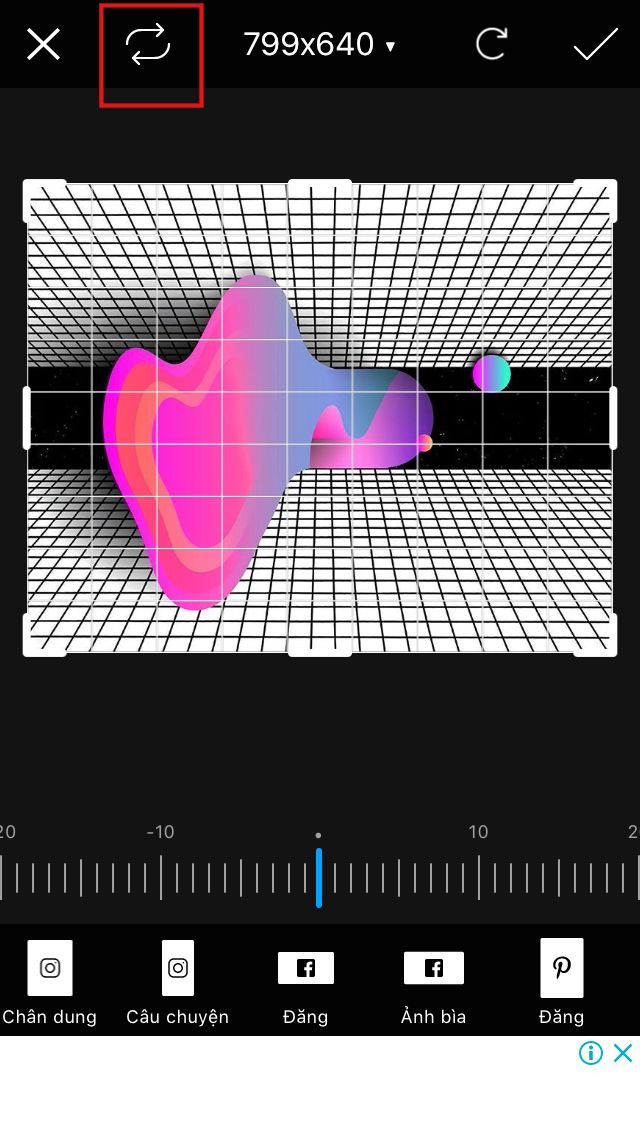The height and width of the screenshot is (1136, 640).
Task: Rotate the image clockwise
Action: point(491,45)
